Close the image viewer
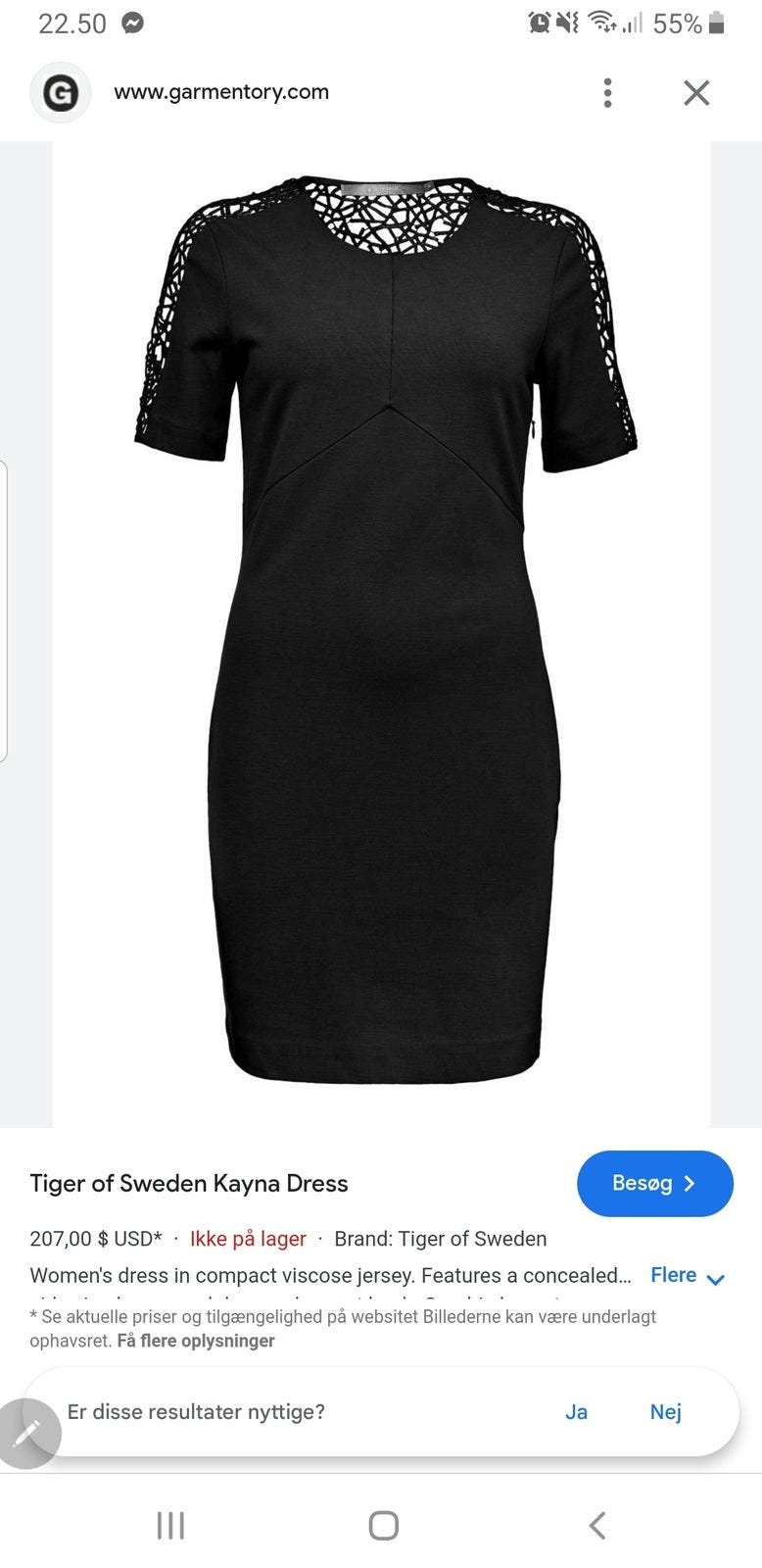762x1568 pixels. point(696,93)
